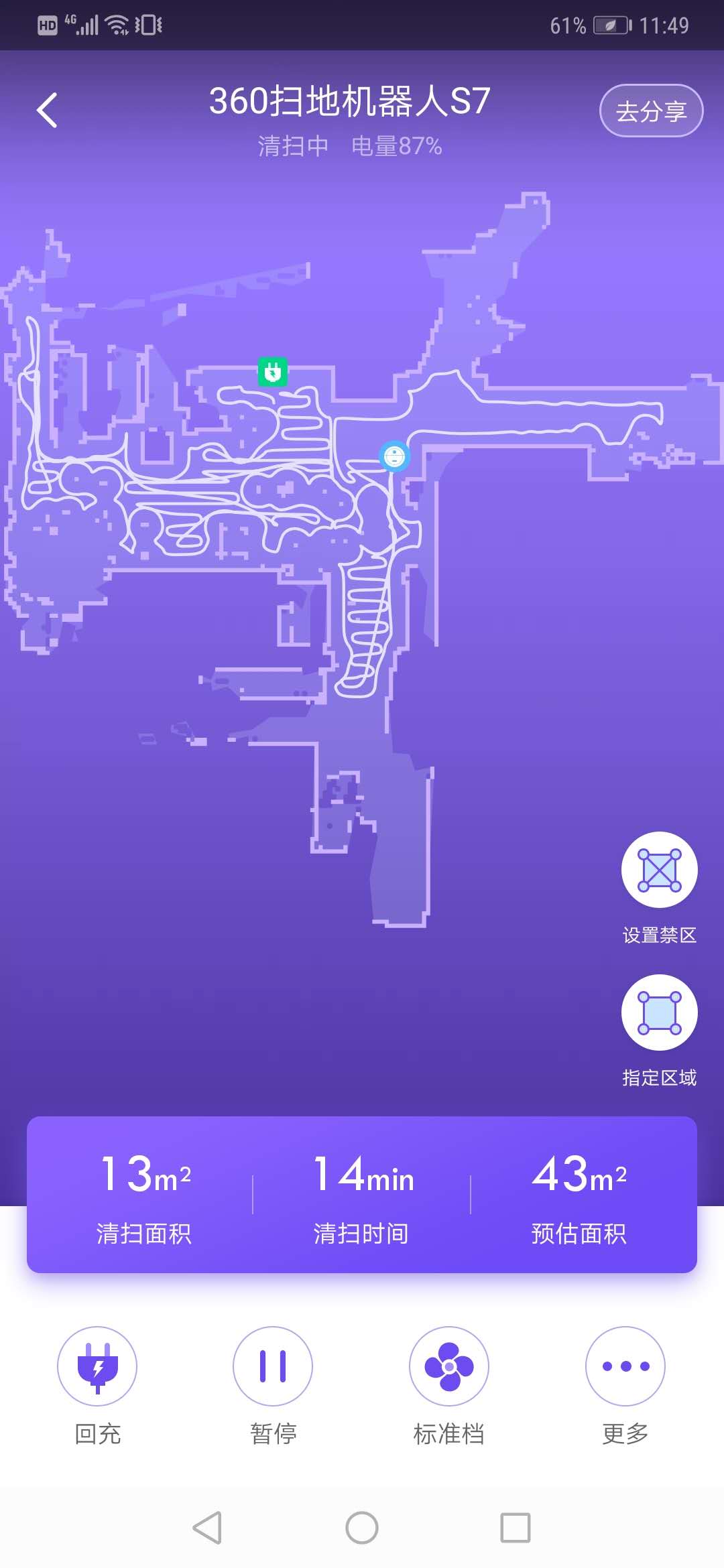Tap the system home button

tap(362, 1528)
